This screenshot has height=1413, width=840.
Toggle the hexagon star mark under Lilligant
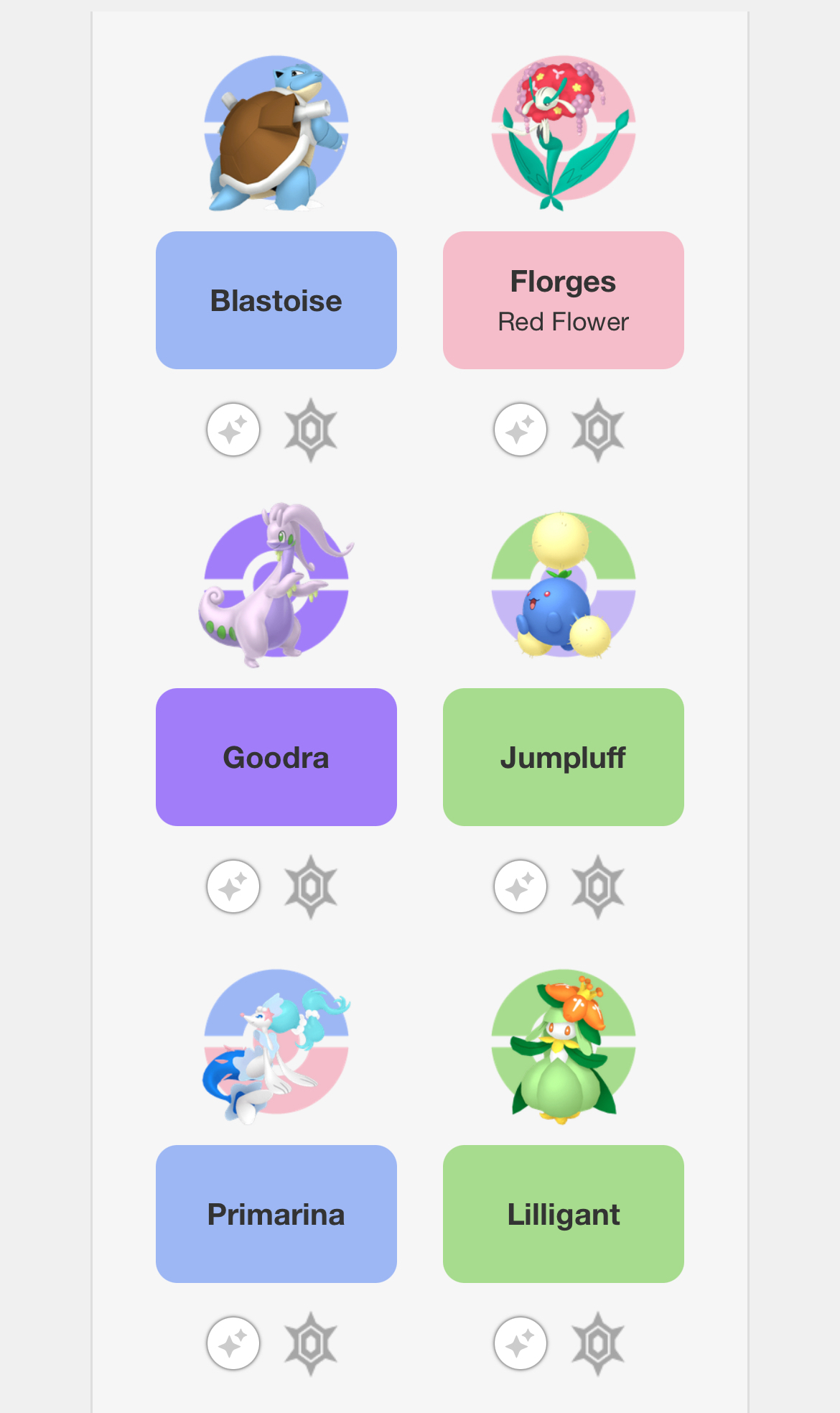coord(598,1344)
